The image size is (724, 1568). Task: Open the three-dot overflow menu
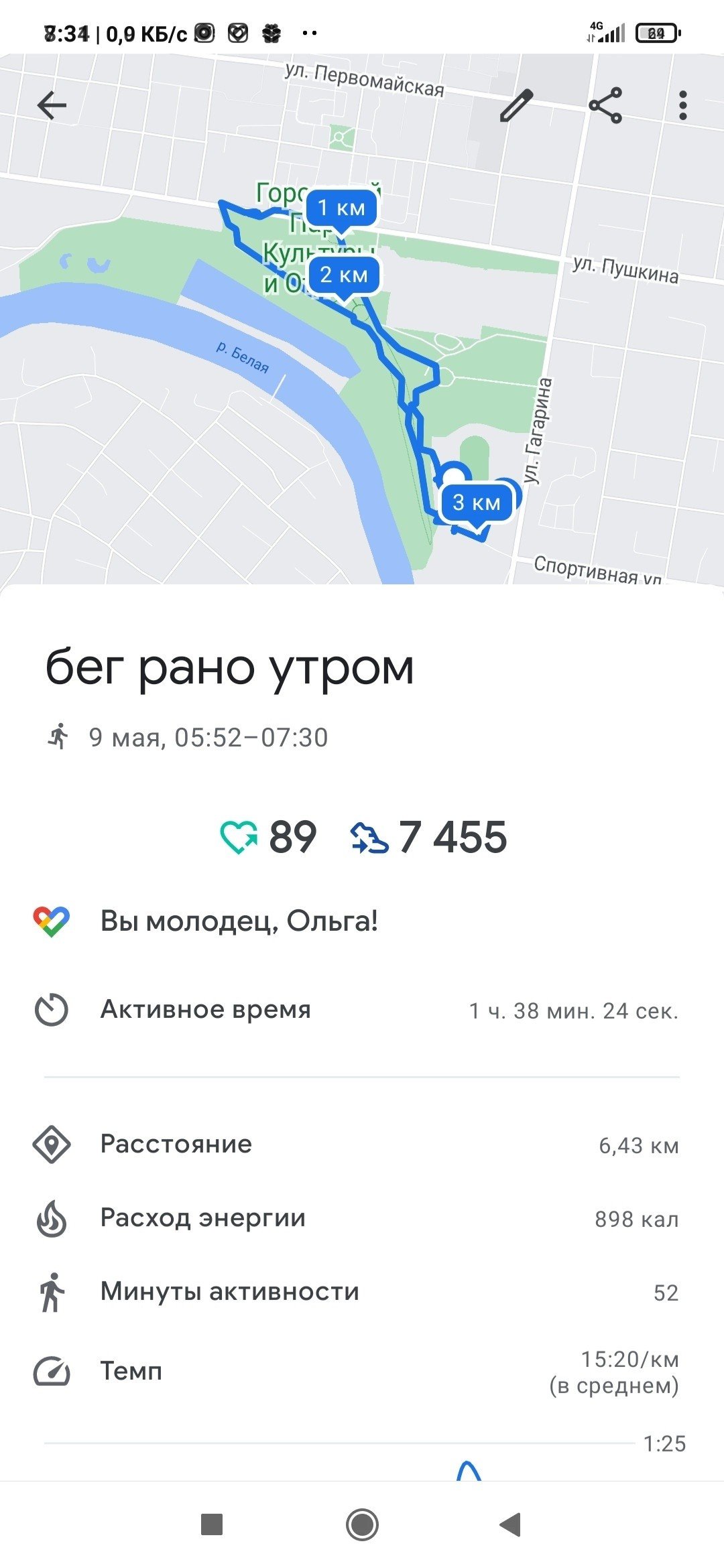682,105
